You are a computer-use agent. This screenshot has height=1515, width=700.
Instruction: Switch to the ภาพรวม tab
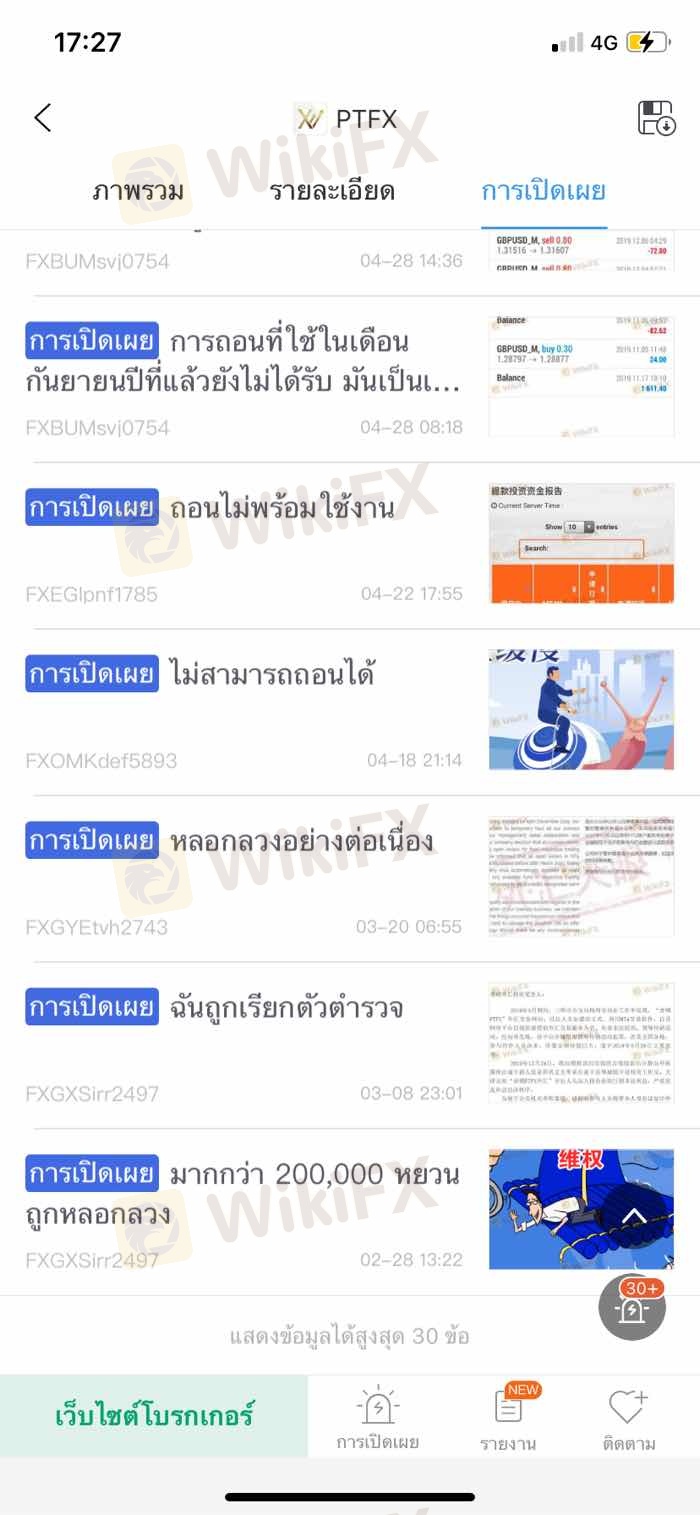click(x=138, y=191)
